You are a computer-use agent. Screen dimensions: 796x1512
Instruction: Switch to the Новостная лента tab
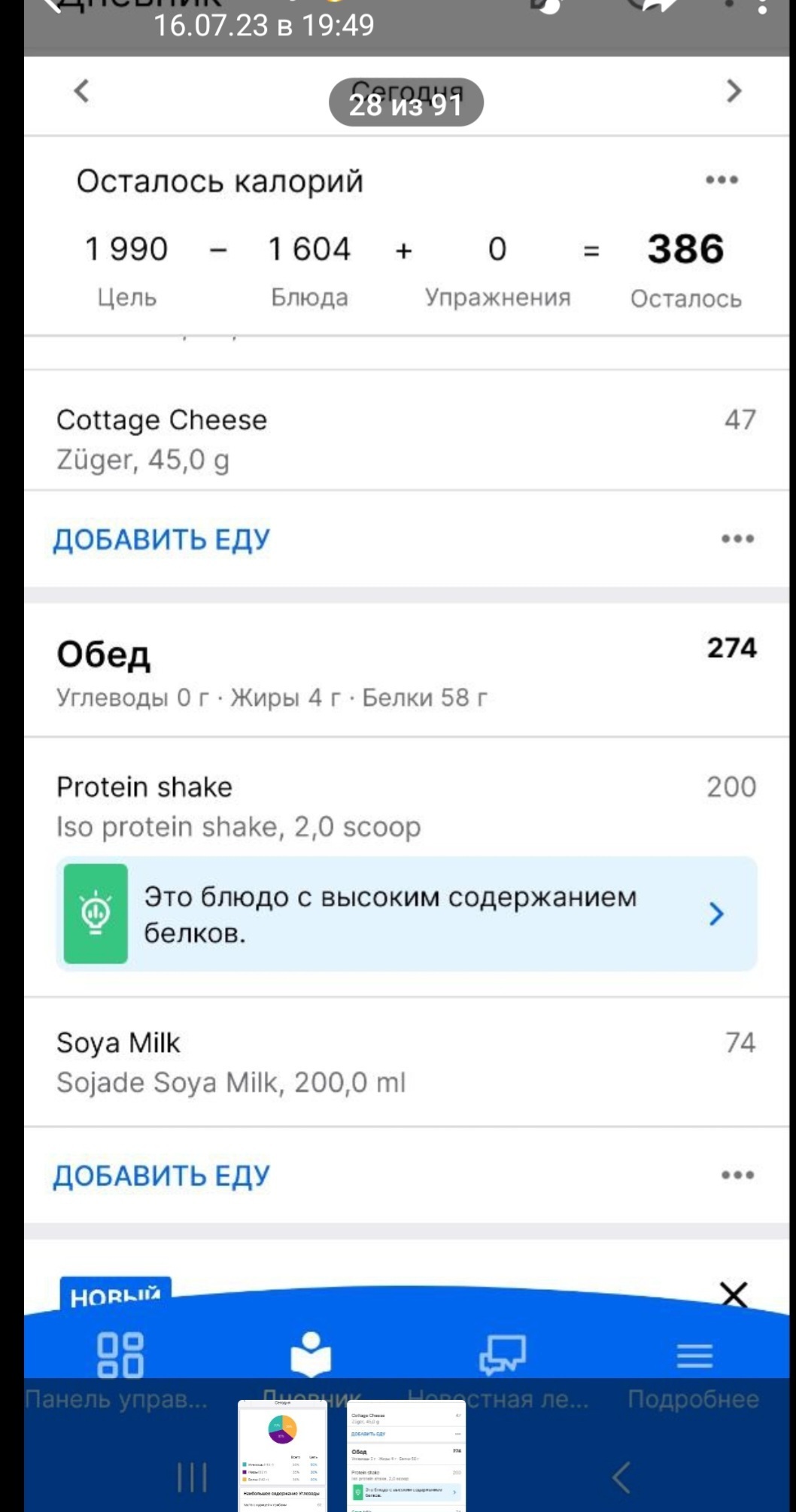click(500, 1371)
